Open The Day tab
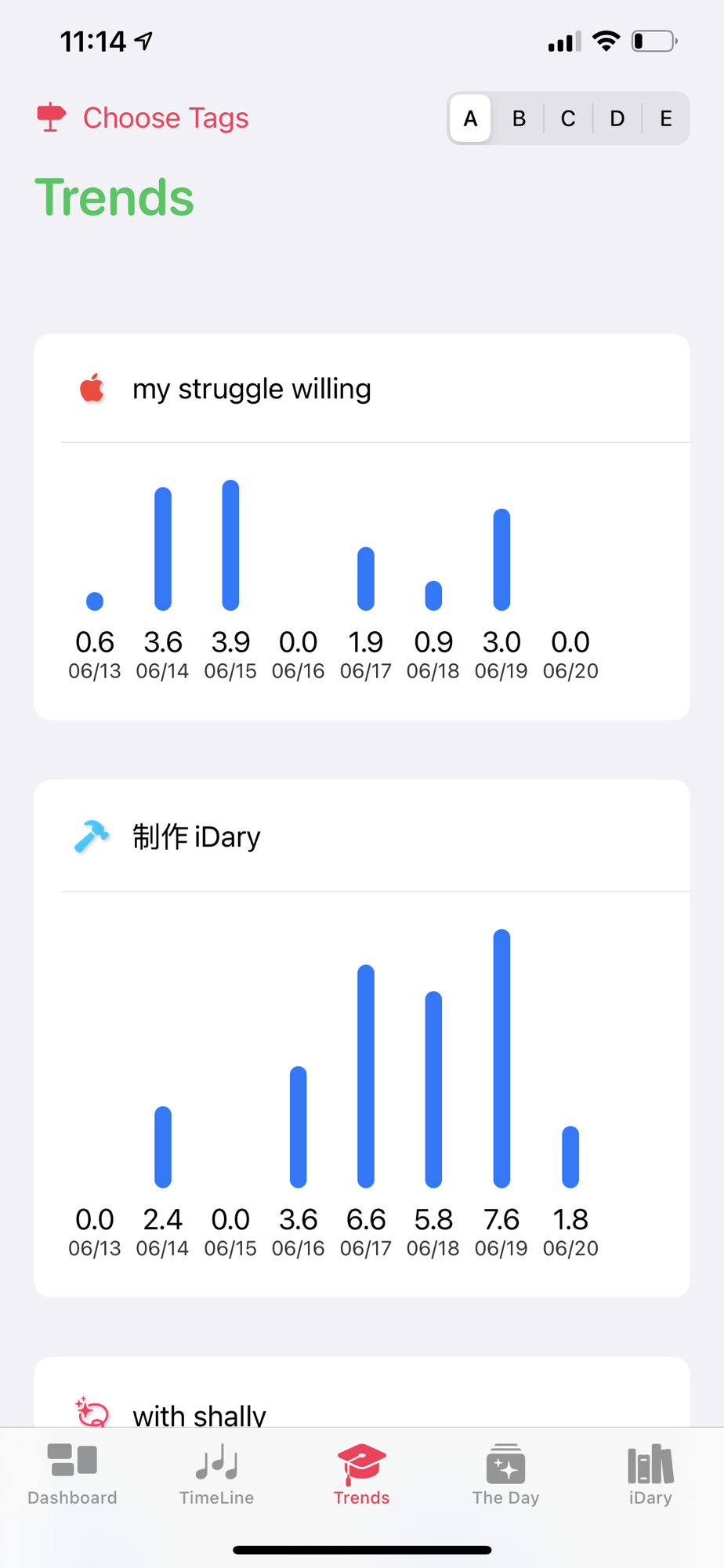The height and width of the screenshot is (1568, 724). (506, 1475)
